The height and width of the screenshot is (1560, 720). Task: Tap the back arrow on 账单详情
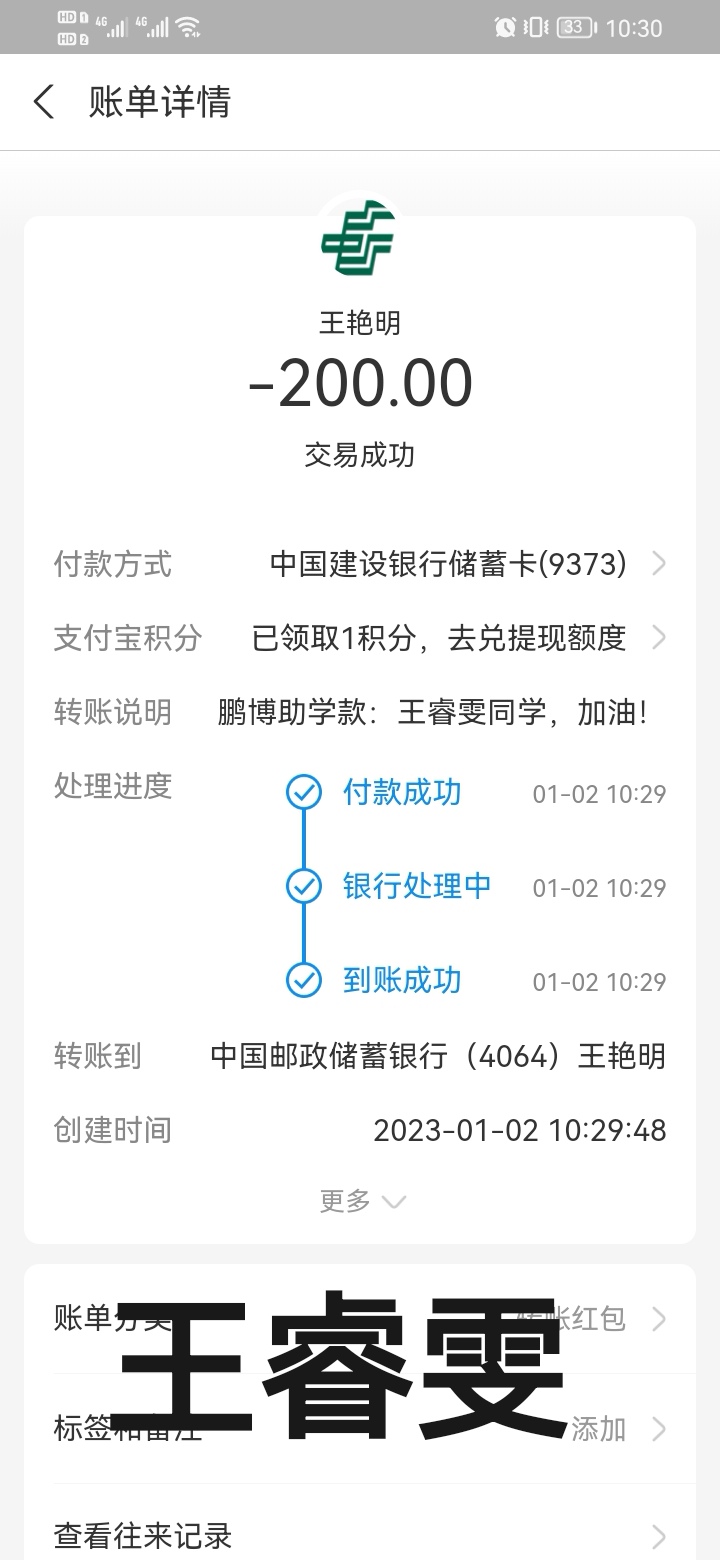[42, 102]
